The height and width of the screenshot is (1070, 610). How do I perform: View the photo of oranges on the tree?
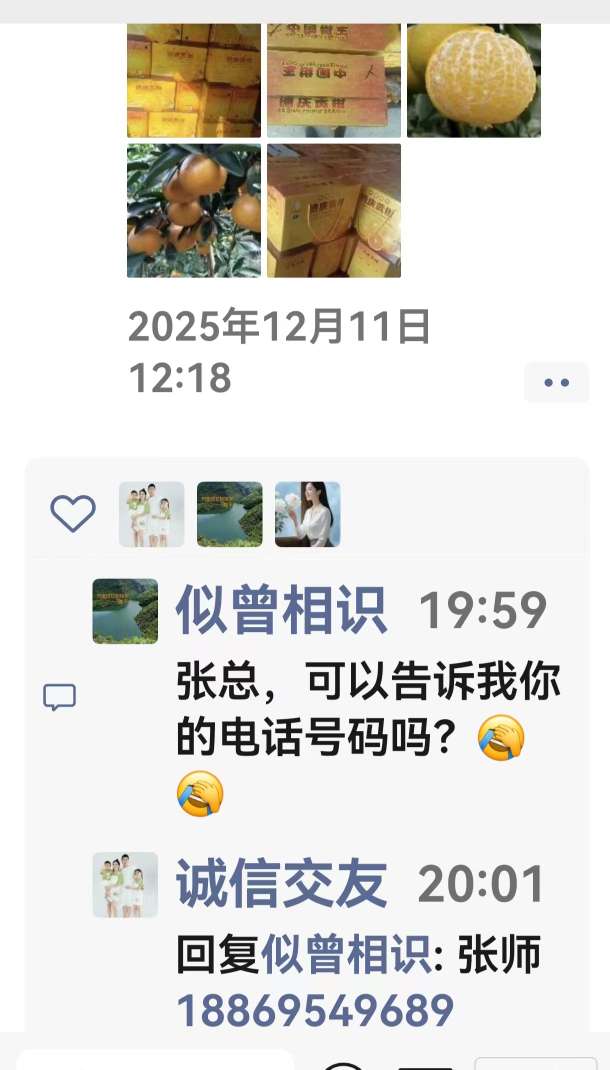(x=194, y=211)
